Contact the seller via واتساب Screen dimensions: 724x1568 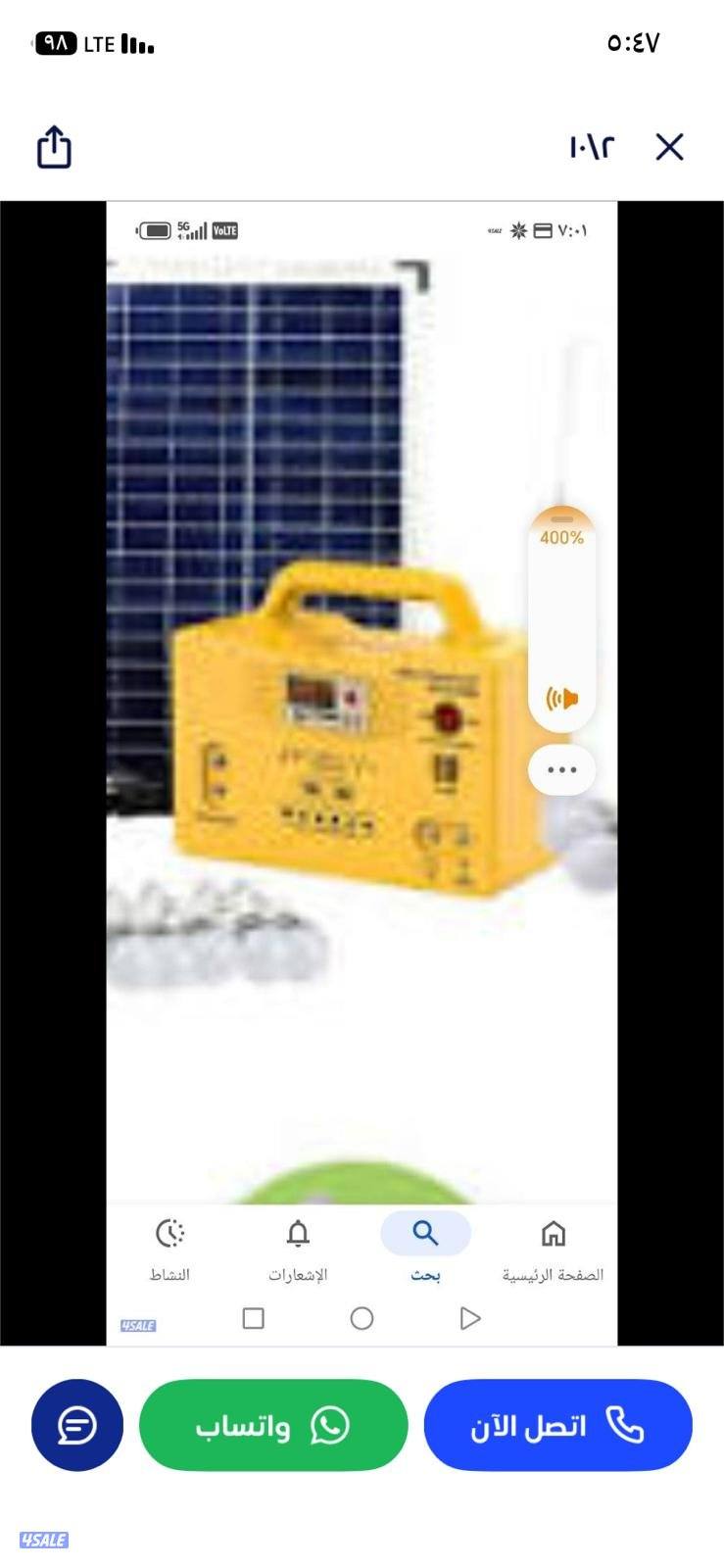click(x=273, y=1425)
